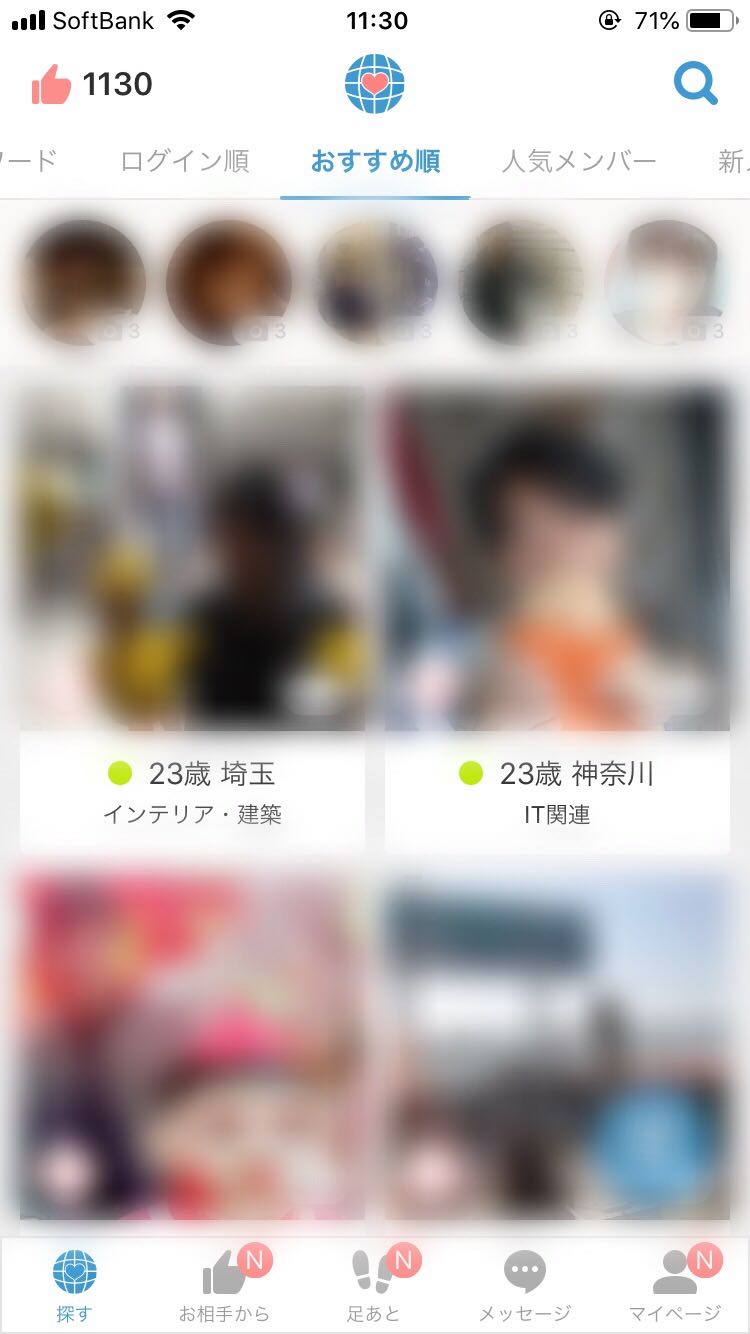Open the likes count 1130

(92, 85)
